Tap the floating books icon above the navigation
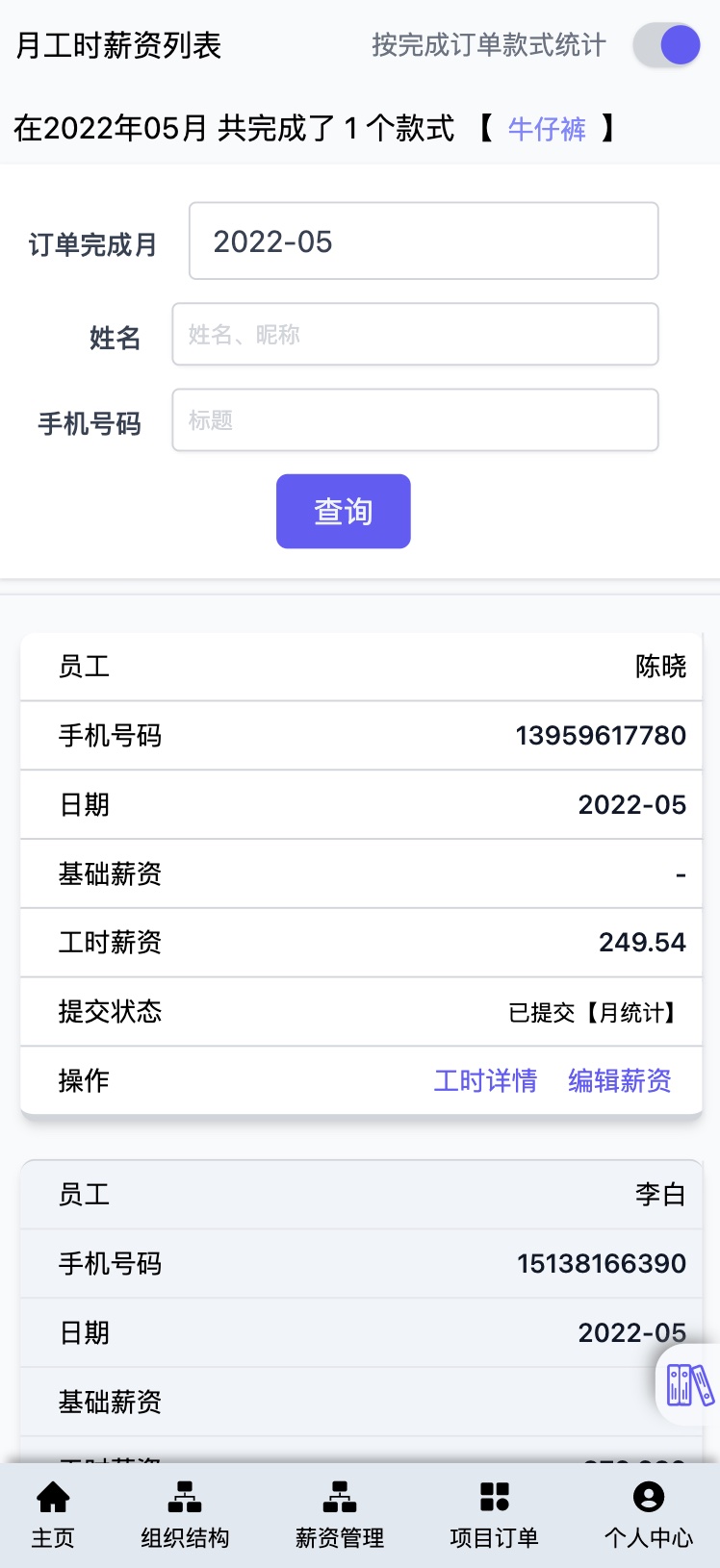720x1568 pixels. [687, 1382]
